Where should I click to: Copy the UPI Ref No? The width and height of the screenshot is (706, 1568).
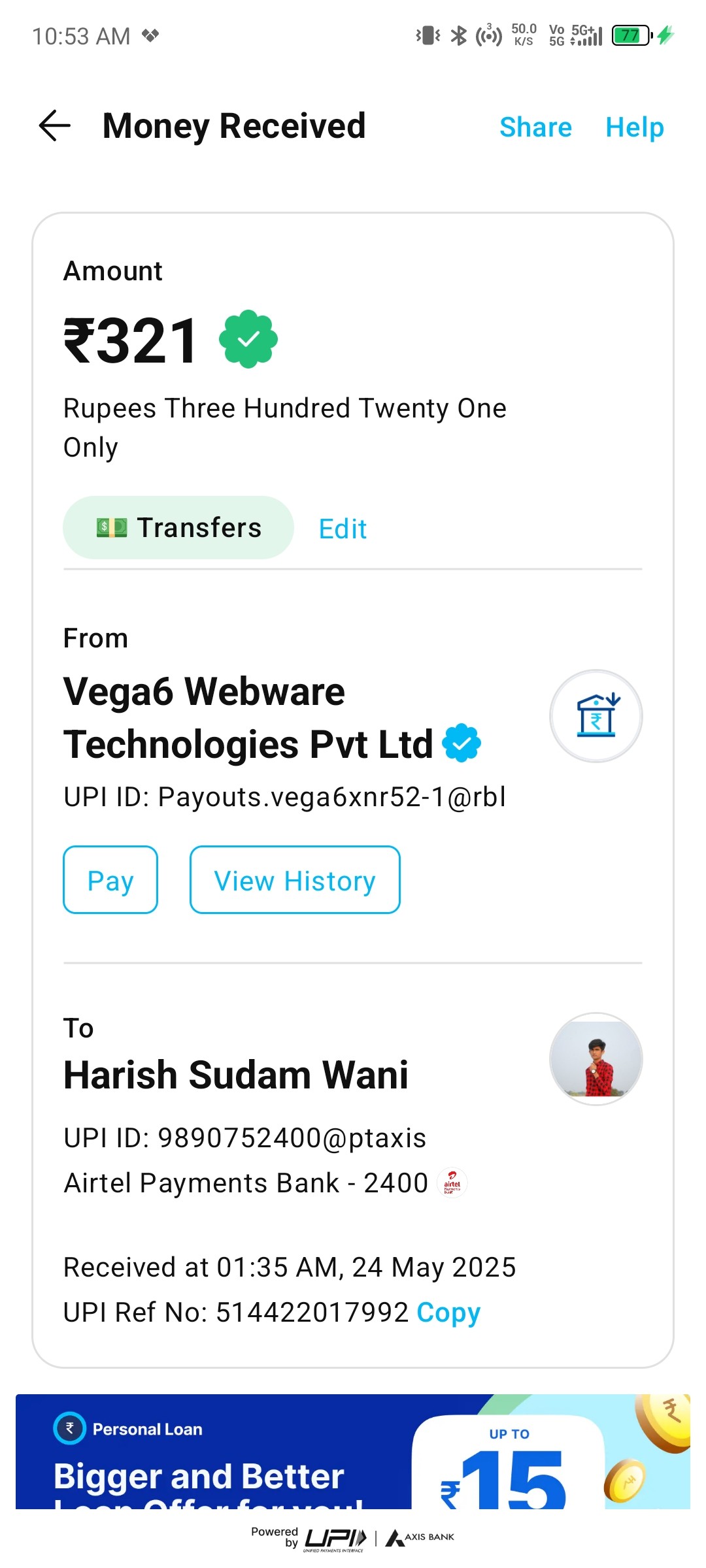point(448,1313)
